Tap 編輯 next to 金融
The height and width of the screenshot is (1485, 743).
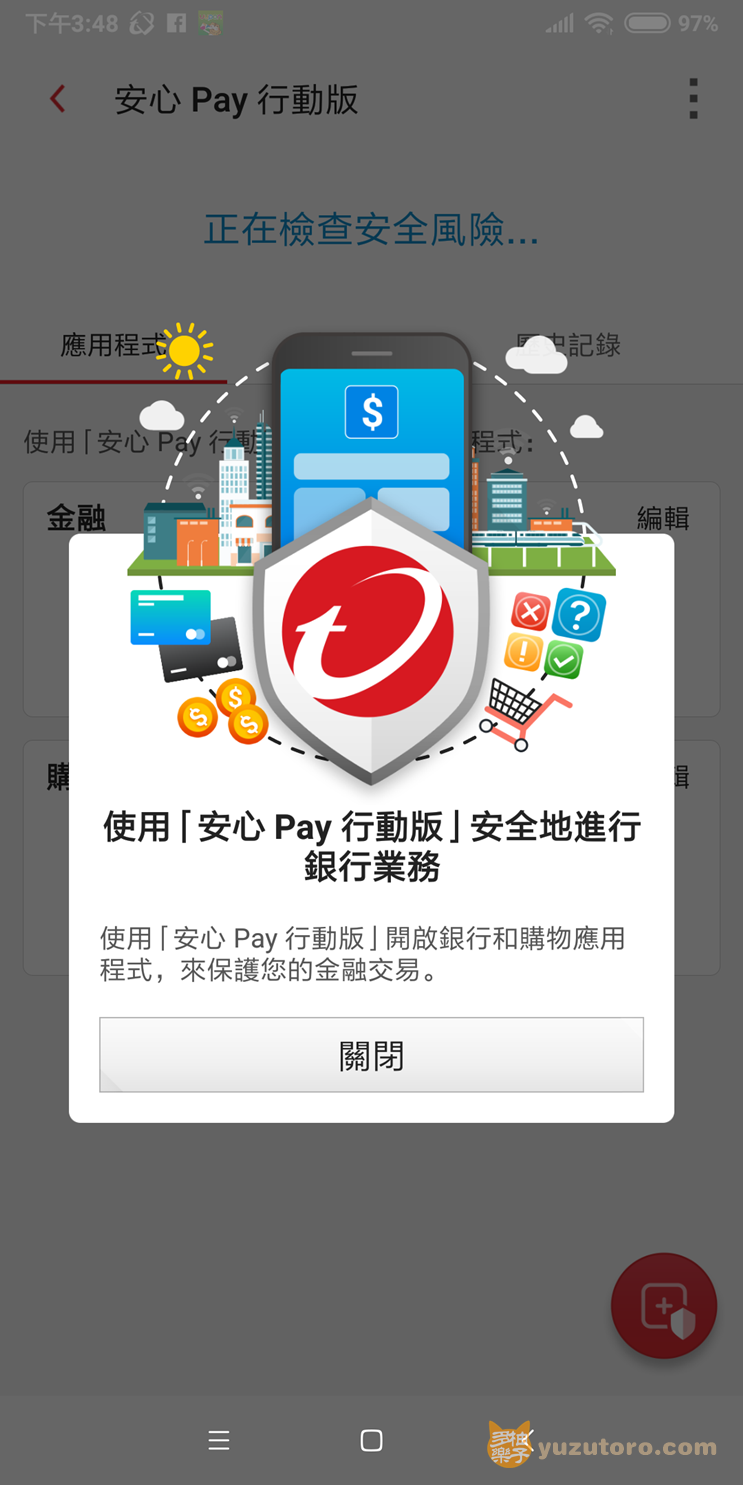click(663, 518)
